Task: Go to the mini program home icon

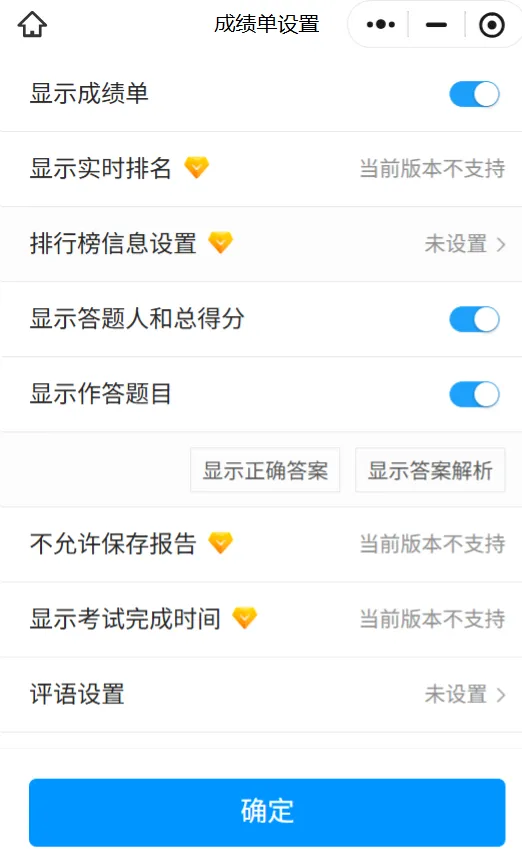Action: coord(32,25)
